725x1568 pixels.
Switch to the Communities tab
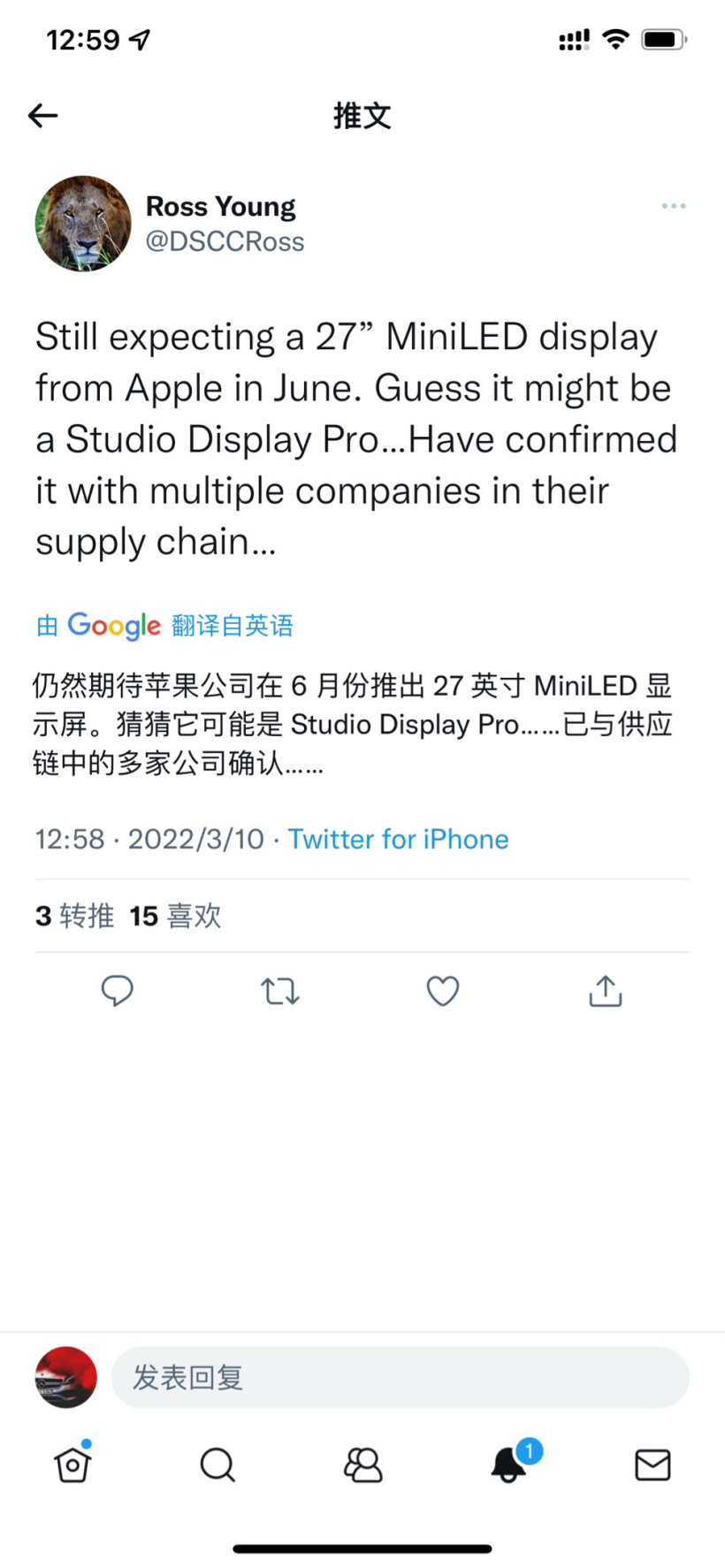[x=362, y=1465]
